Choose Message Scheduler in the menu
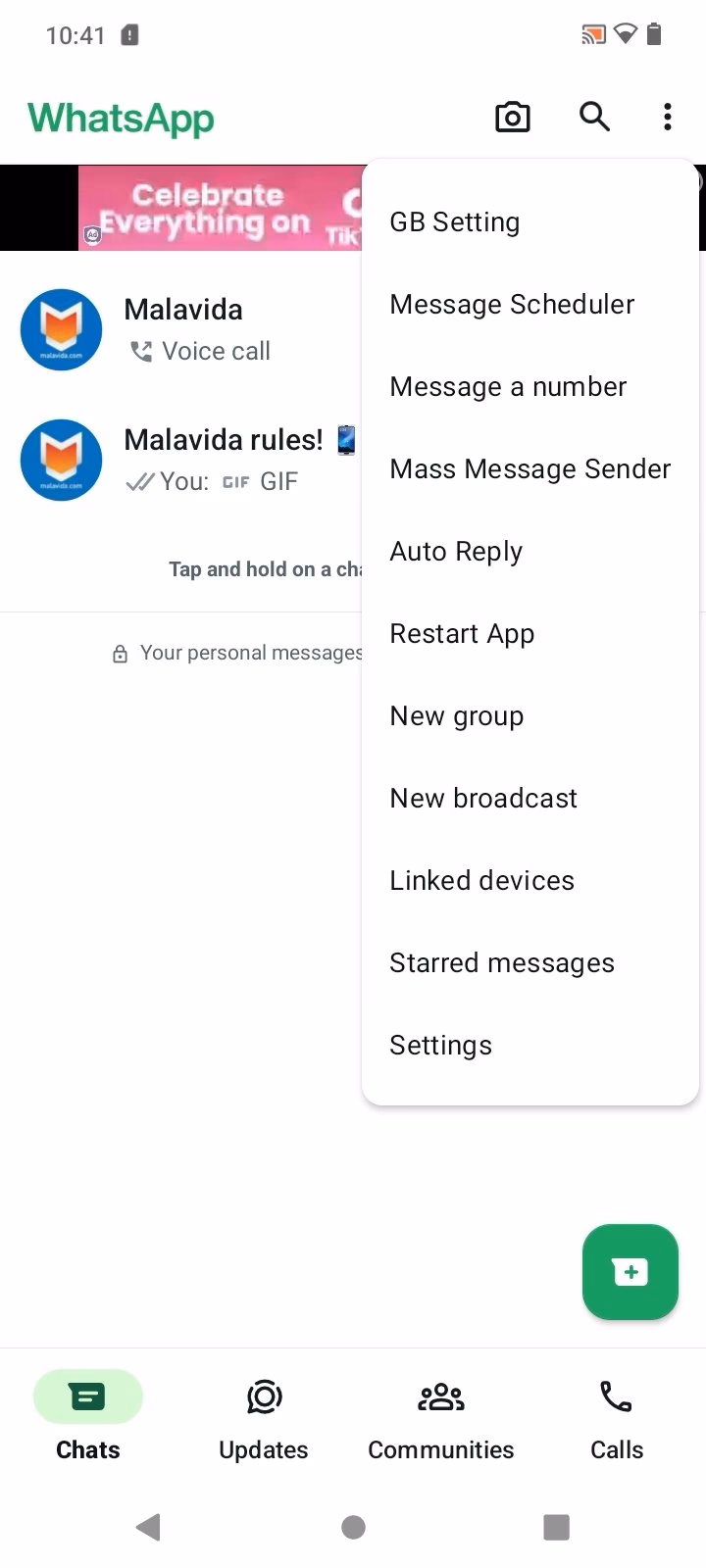The image size is (706, 1568). (512, 304)
